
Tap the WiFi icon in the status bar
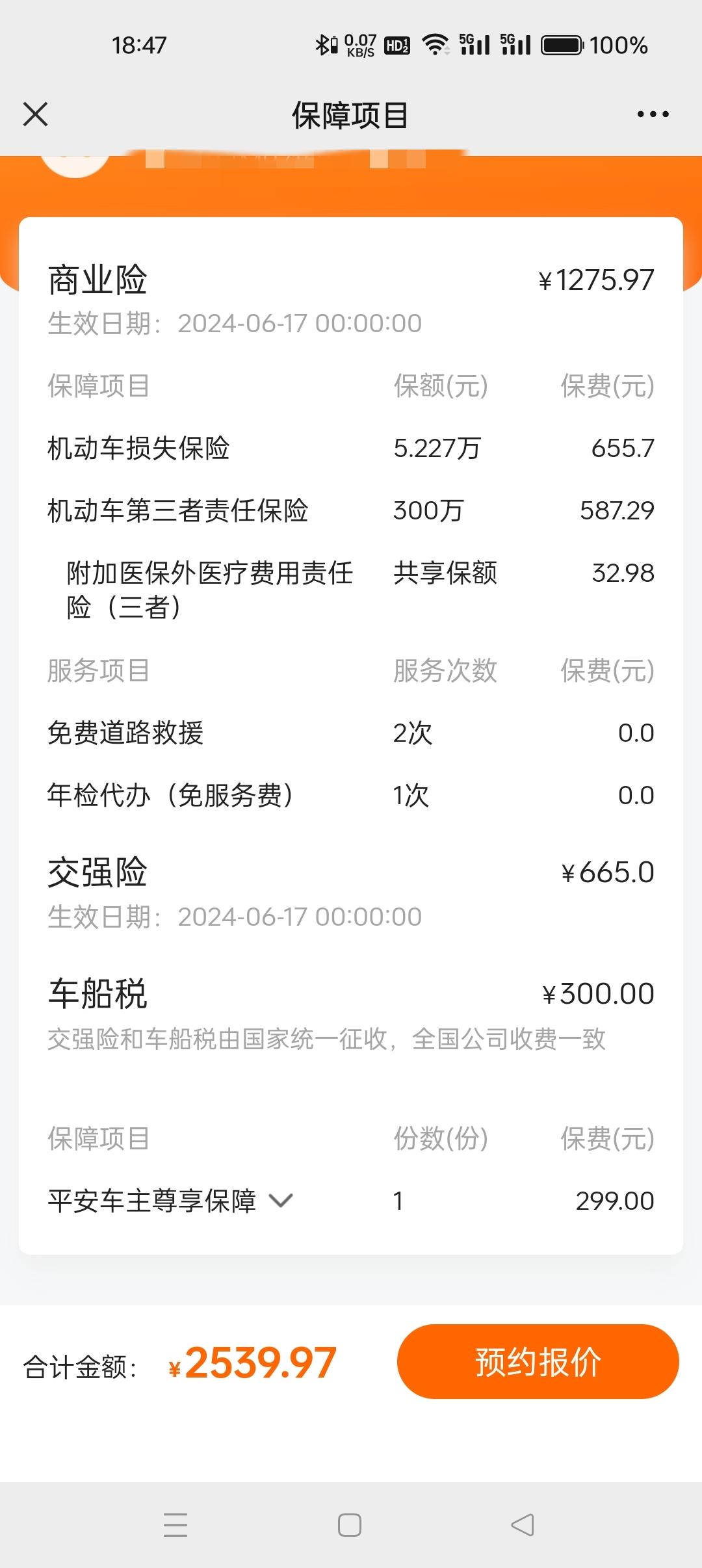(x=434, y=44)
